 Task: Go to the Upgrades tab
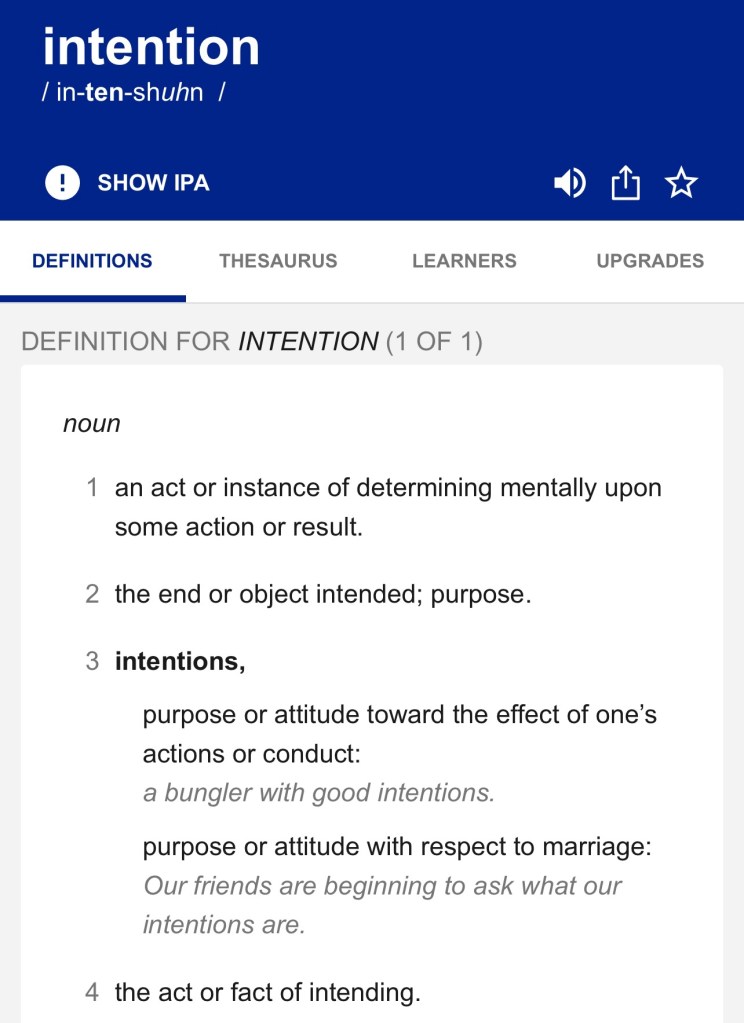click(x=650, y=261)
